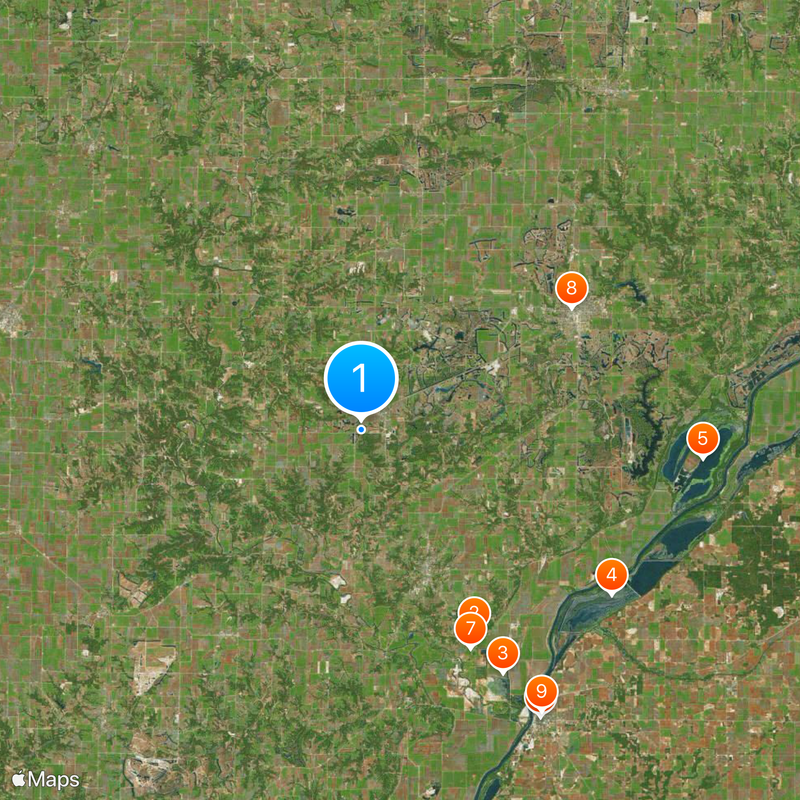The image size is (800, 800).
Task: Tap the orange pin numbered 5
Action: (703, 438)
